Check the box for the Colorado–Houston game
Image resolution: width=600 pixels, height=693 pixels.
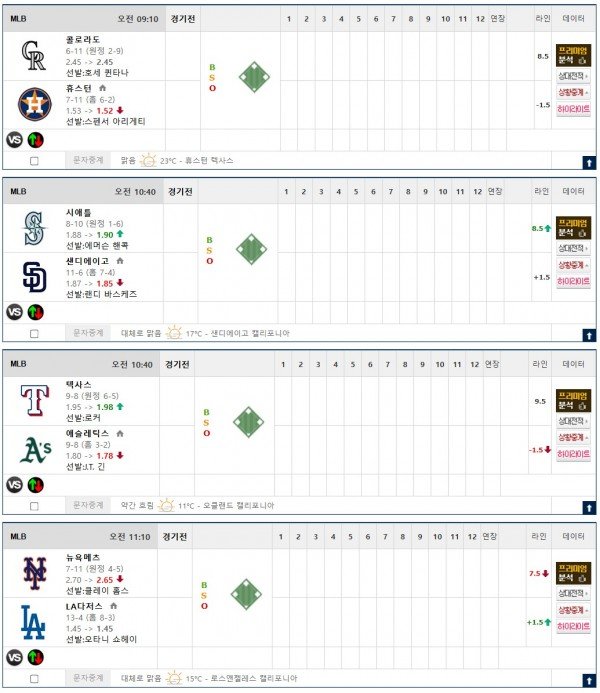coord(34,160)
